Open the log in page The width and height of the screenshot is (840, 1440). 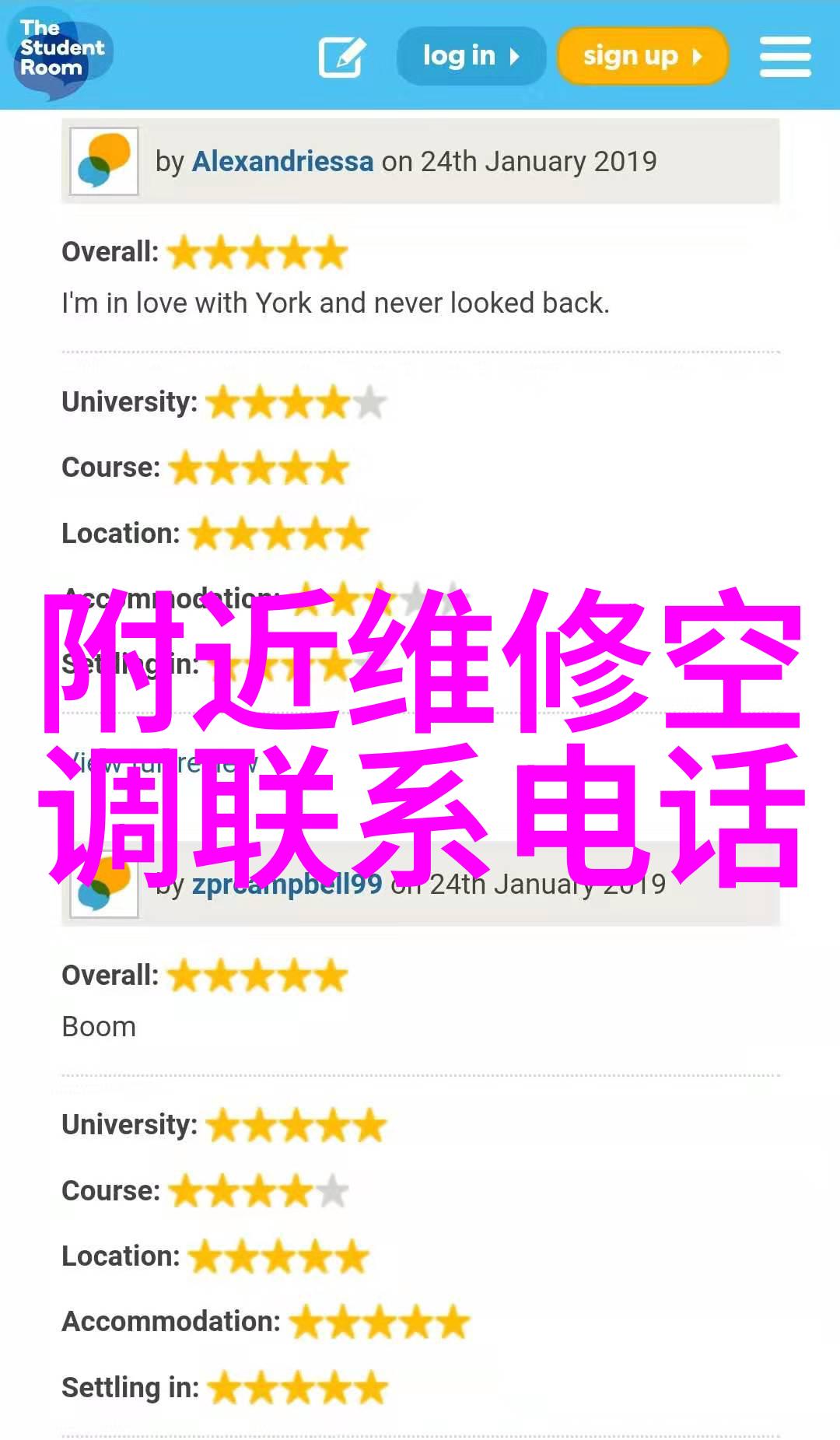[x=470, y=56]
